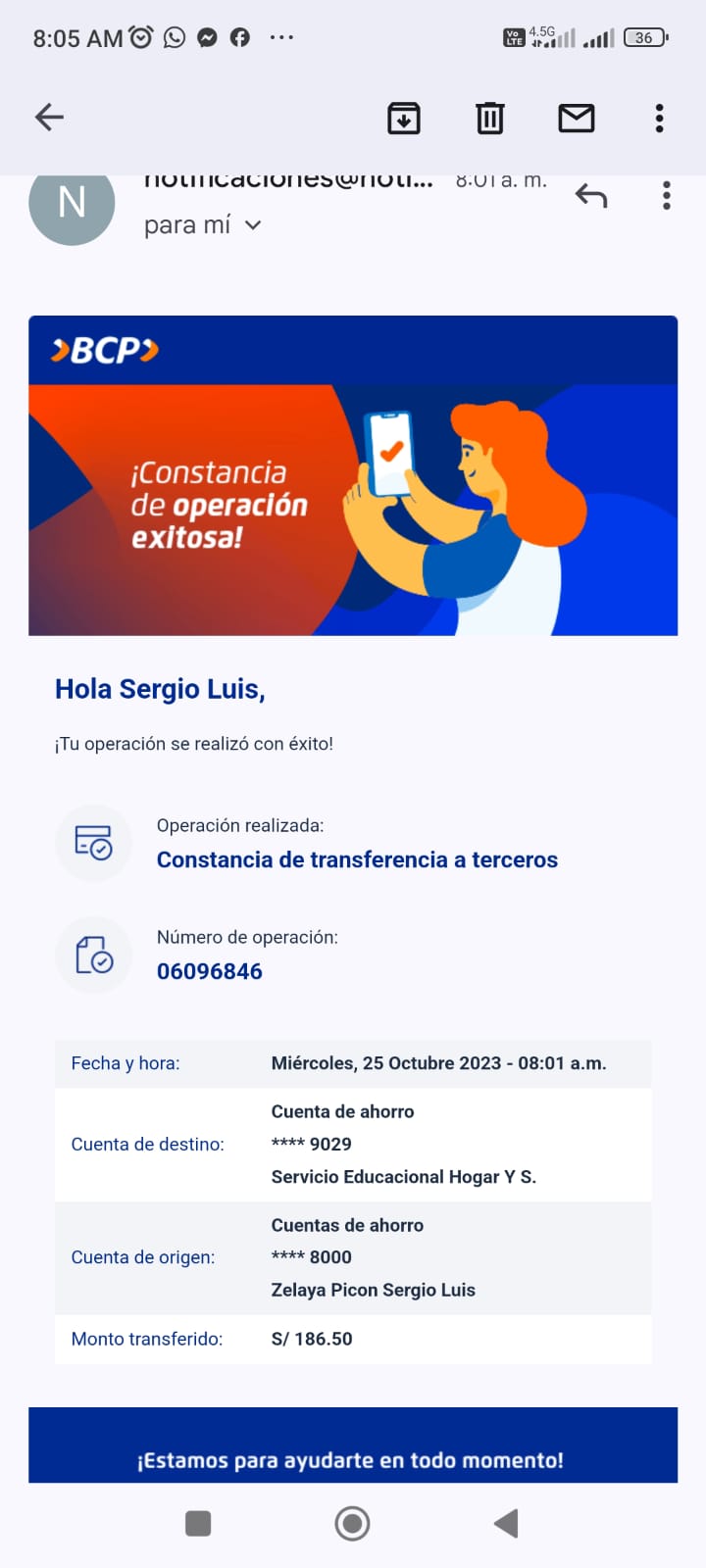Open the message options menu beside reply

(x=667, y=196)
